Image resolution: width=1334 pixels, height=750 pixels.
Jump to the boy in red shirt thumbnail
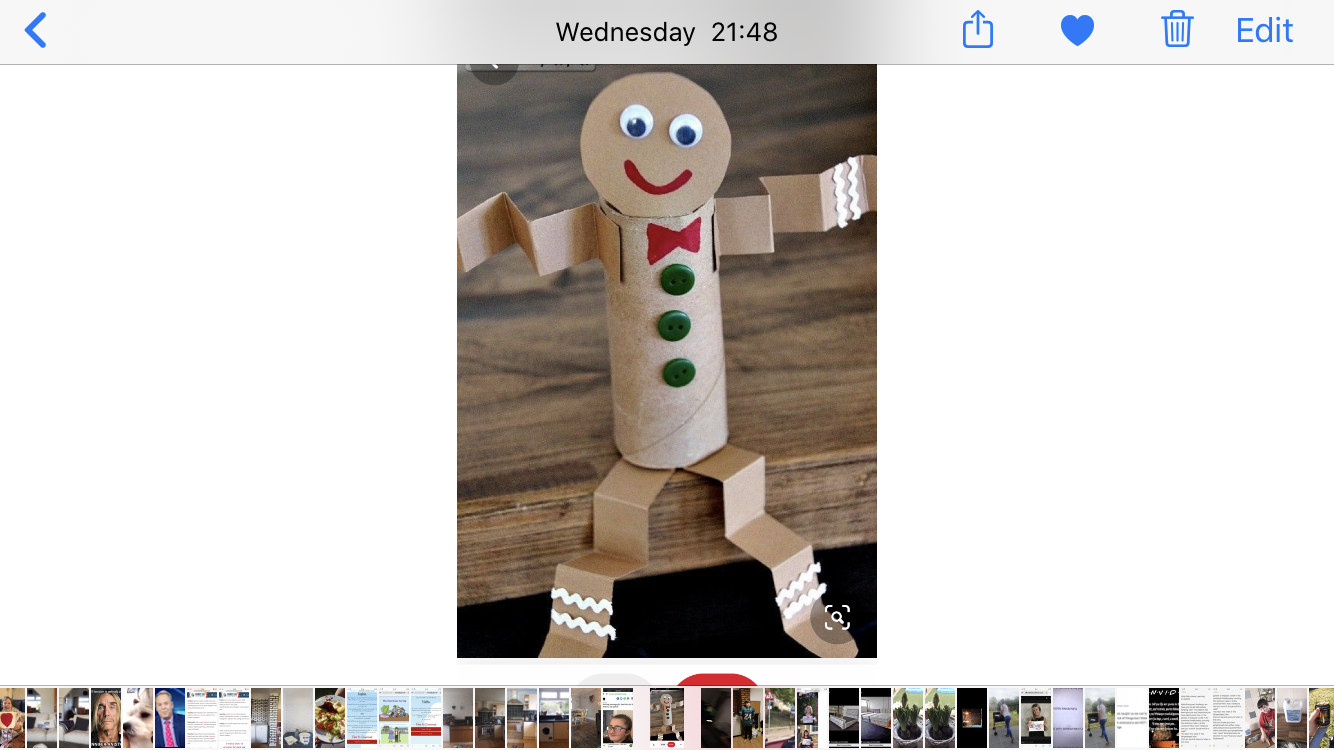pos(1260,718)
